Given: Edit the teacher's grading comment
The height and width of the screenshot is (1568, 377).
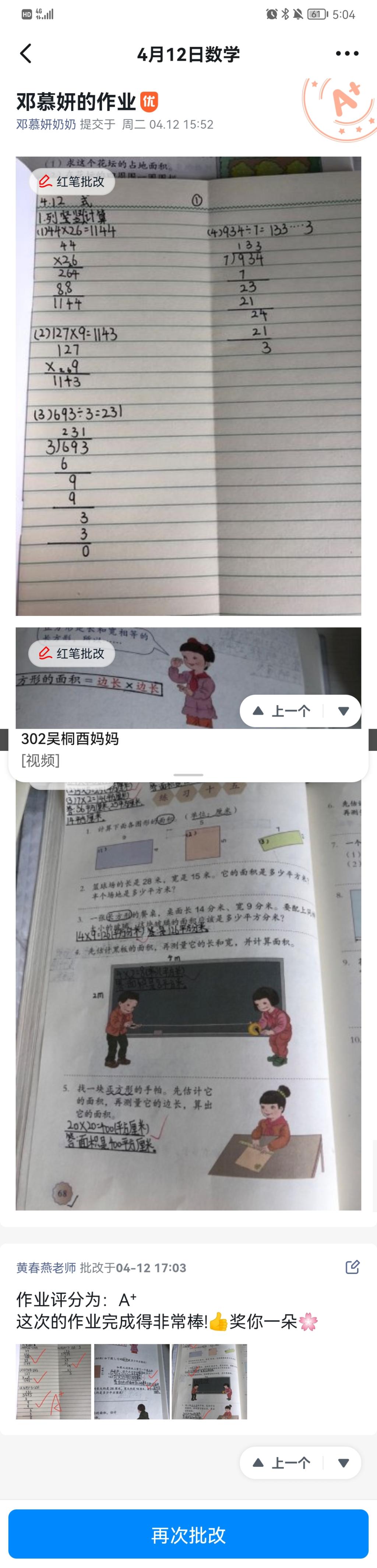Looking at the screenshot, I should point(352,1267).
